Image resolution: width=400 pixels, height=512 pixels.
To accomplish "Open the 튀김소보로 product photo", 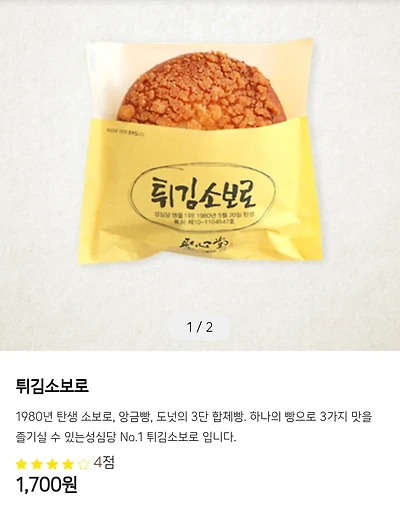I will tap(200, 175).
